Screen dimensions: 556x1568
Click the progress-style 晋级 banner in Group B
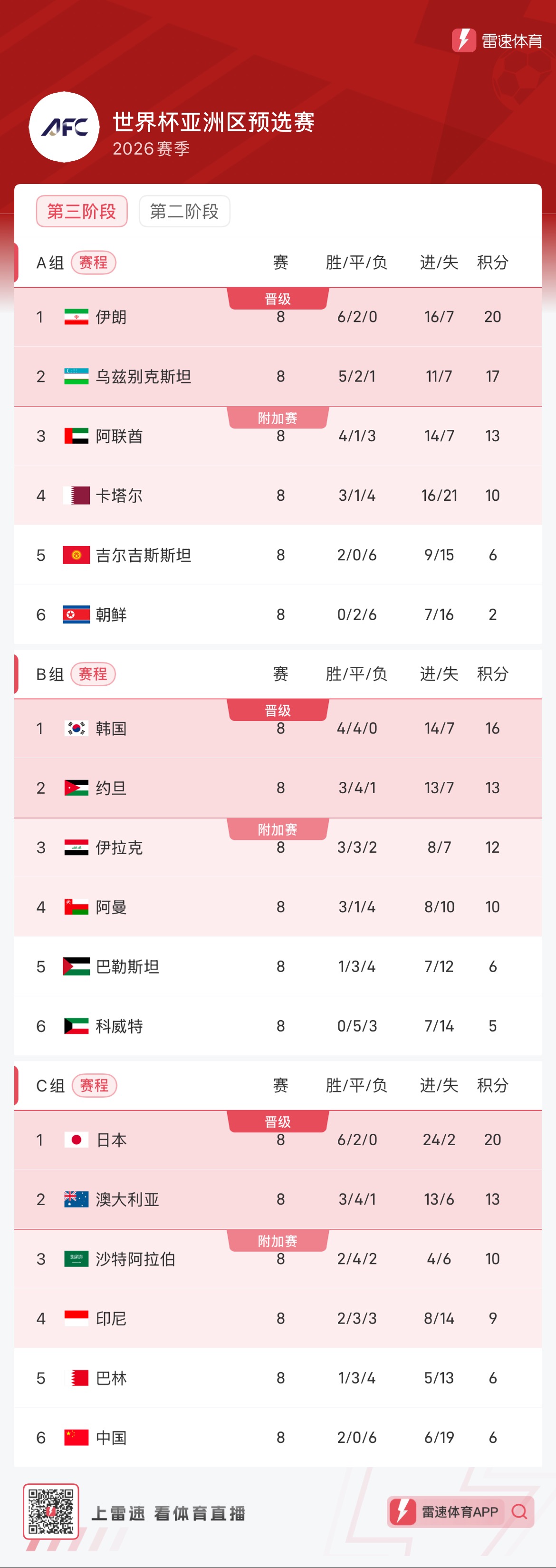click(x=278, y=710)
